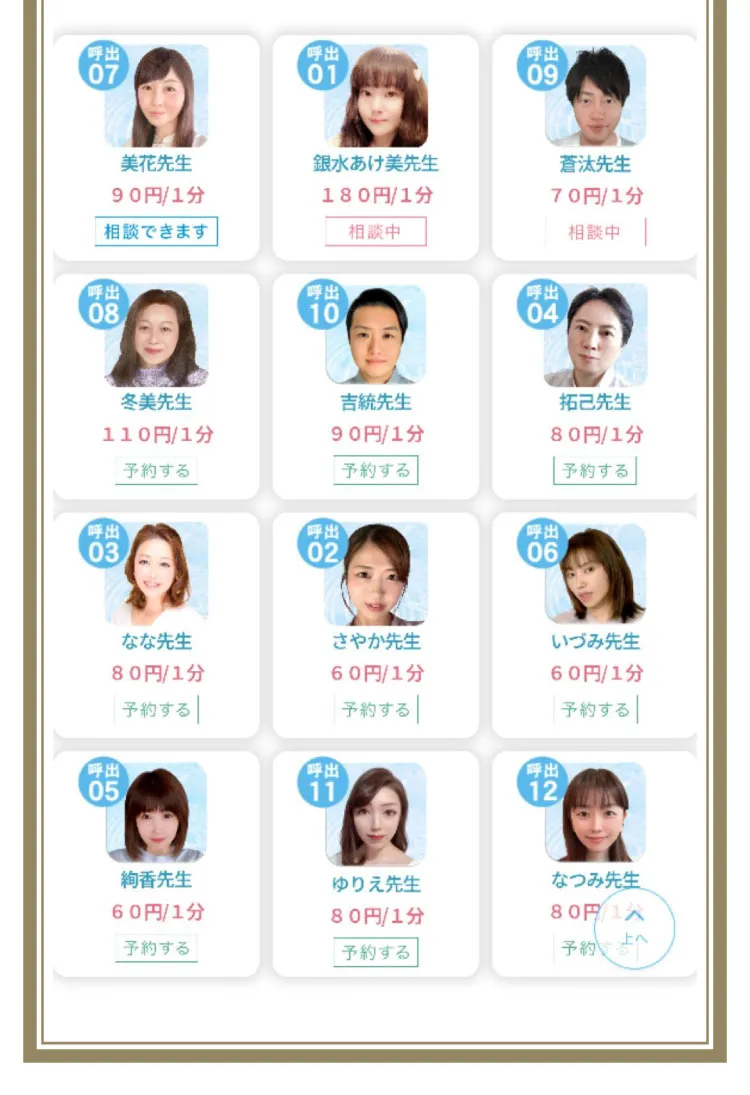The image size is (750, 1095).
Task: View 拓己先生's profile picture
Action: point(596,335)
